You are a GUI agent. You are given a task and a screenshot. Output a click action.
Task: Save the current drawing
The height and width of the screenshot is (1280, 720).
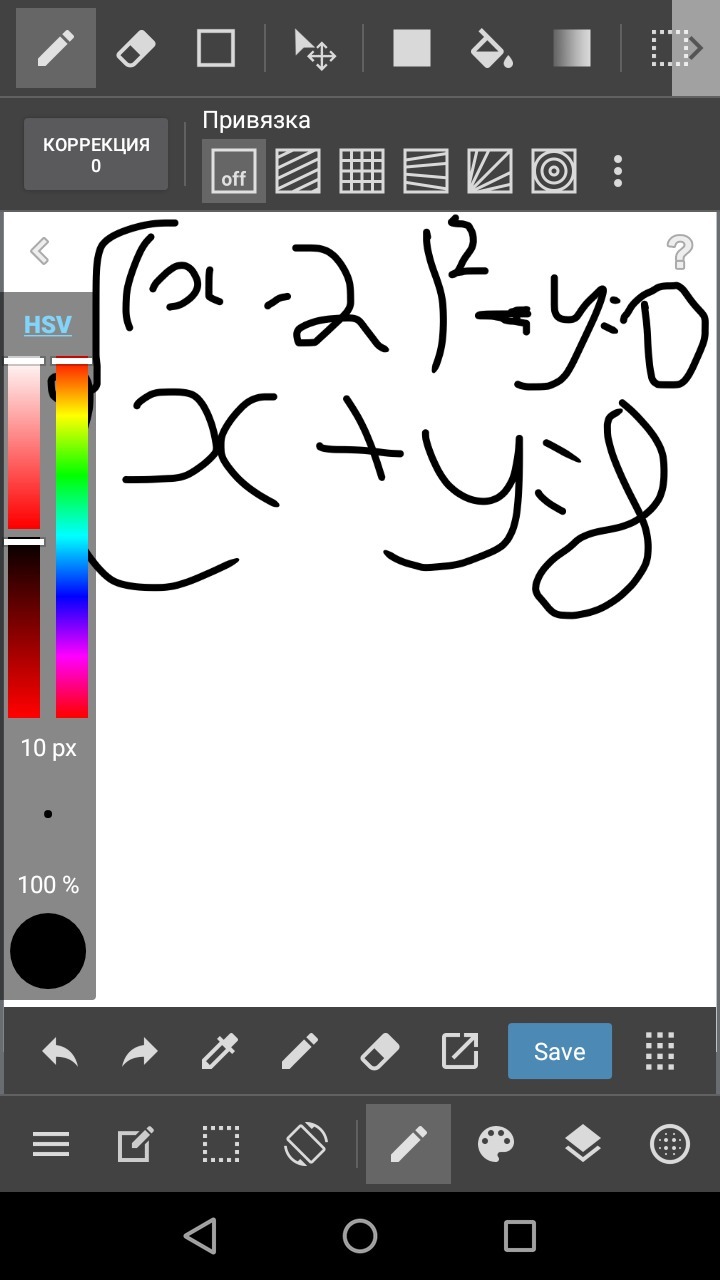(x=559, y=1051)
